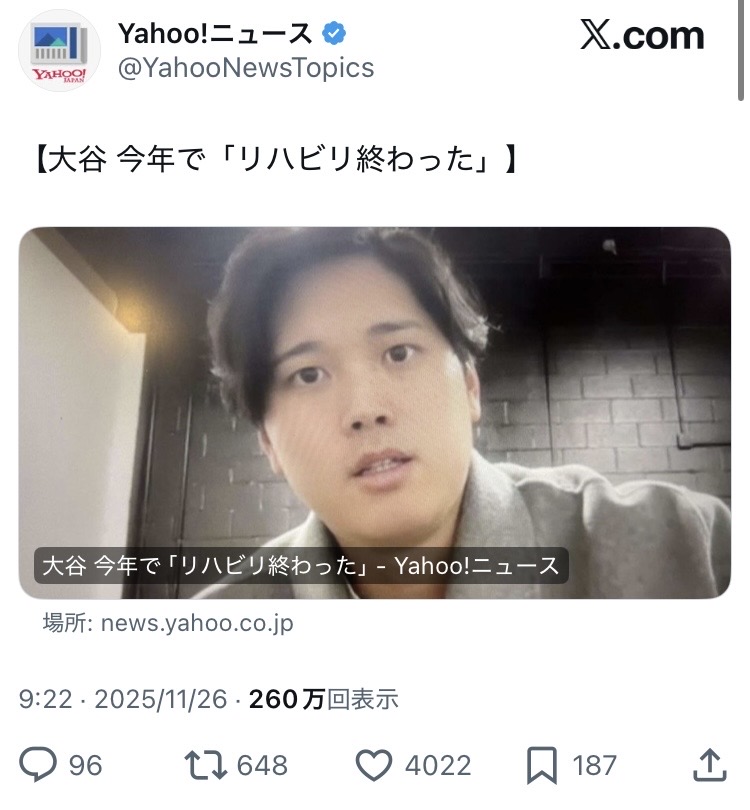Reply to this Yahoo!ニュース post

(39, 766)
